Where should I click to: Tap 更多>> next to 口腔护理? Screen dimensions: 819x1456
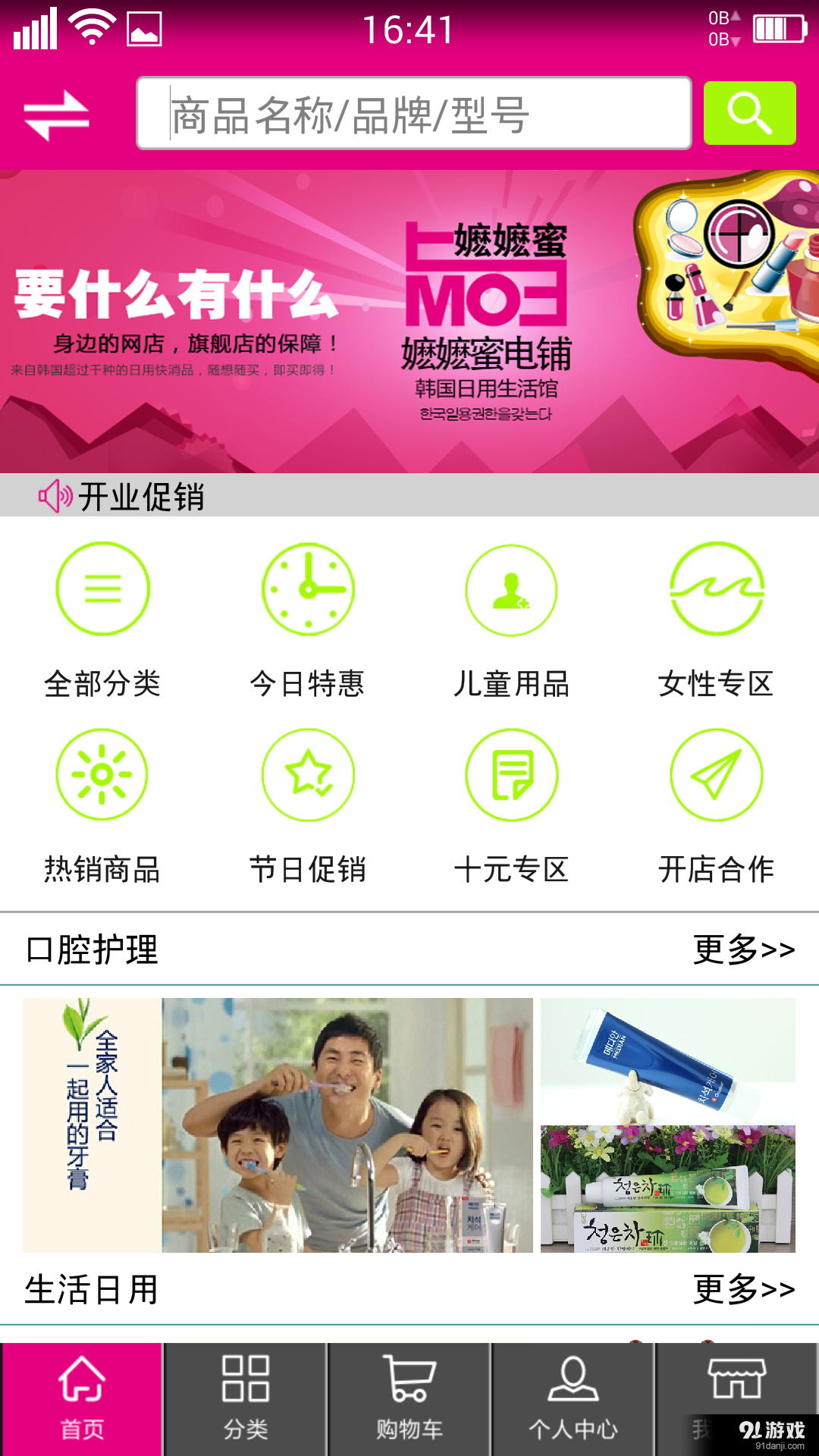[x=743, y=949]
